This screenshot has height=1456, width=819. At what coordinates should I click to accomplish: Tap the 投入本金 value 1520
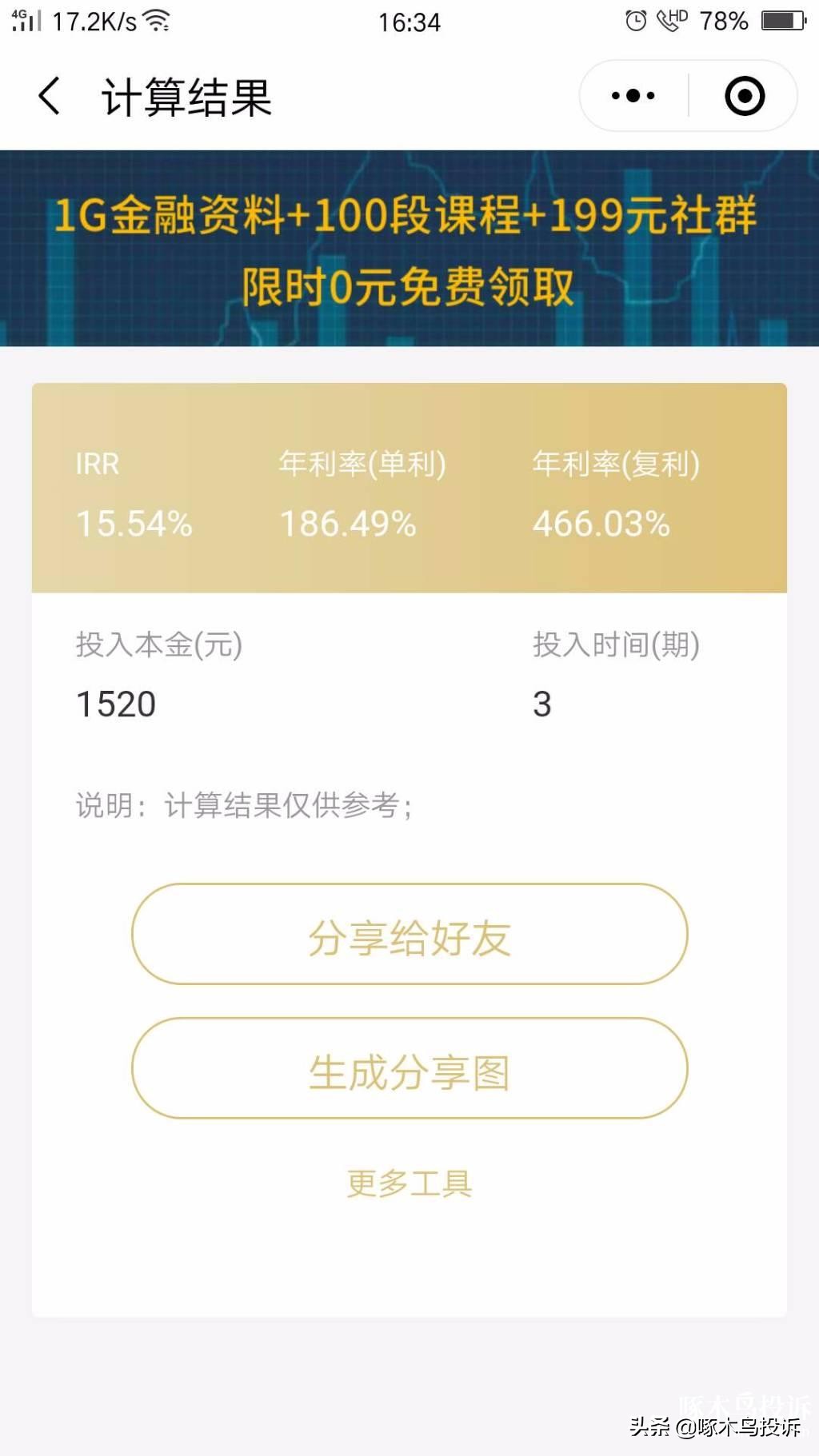tap(115, 703)
